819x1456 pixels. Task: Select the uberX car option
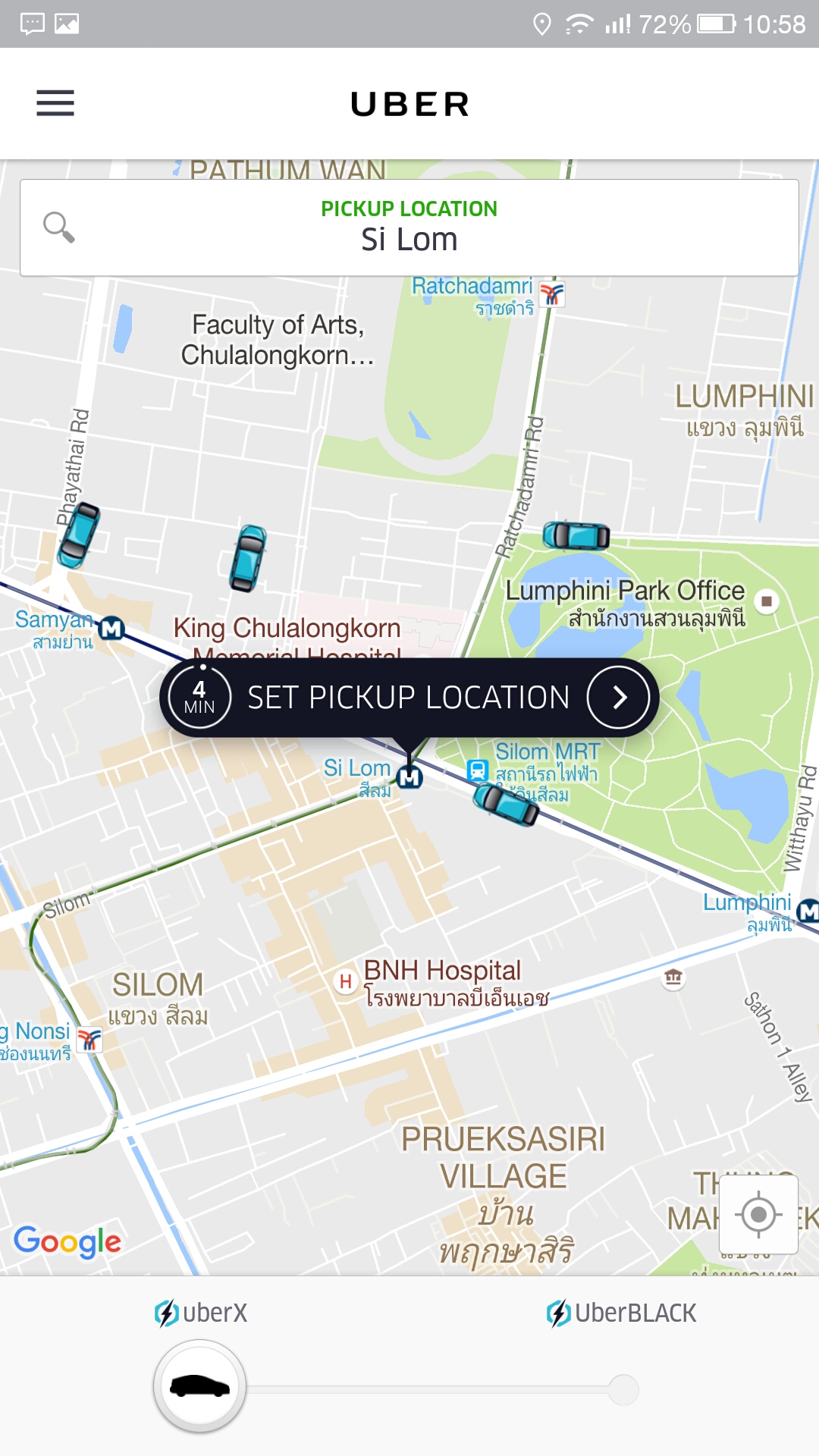pyautogui.click(x=199, y=1386)
